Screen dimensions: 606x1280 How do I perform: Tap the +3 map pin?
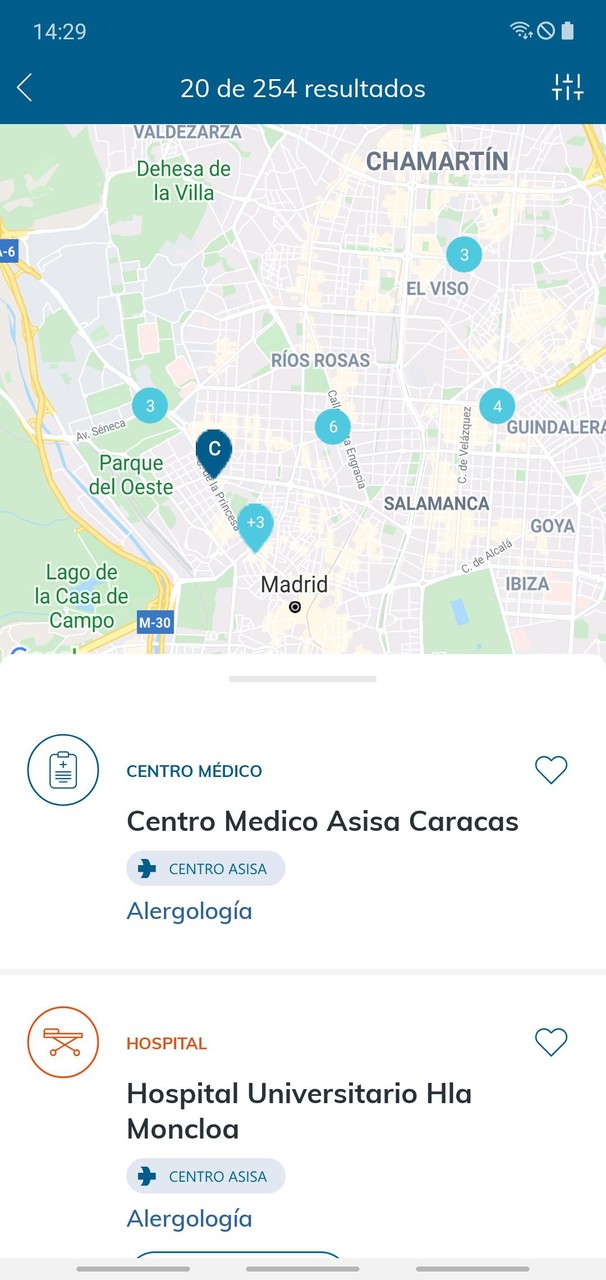(x=256, y=524)
